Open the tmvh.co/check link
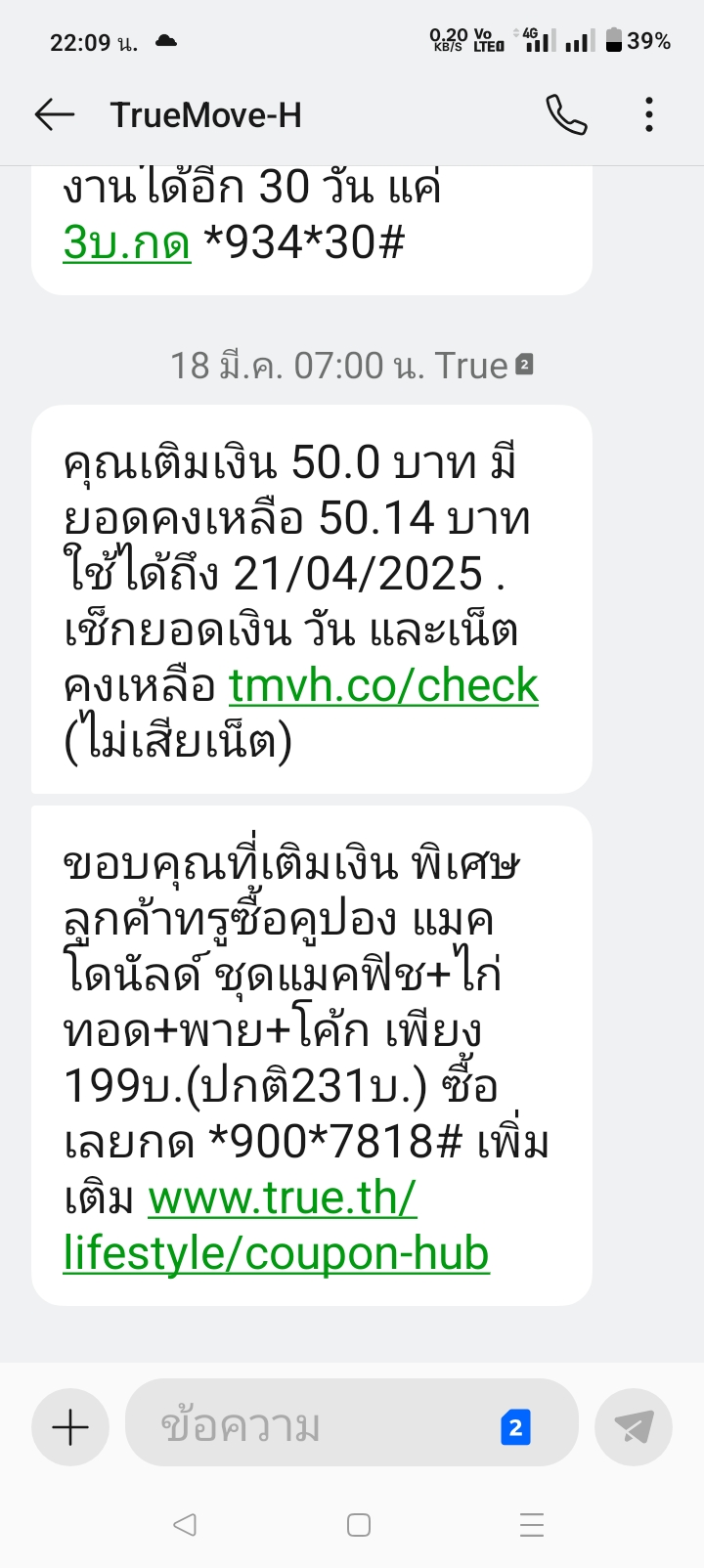Image resolution: width=704 pixels, height=1568 pixels. pos(384,685)
